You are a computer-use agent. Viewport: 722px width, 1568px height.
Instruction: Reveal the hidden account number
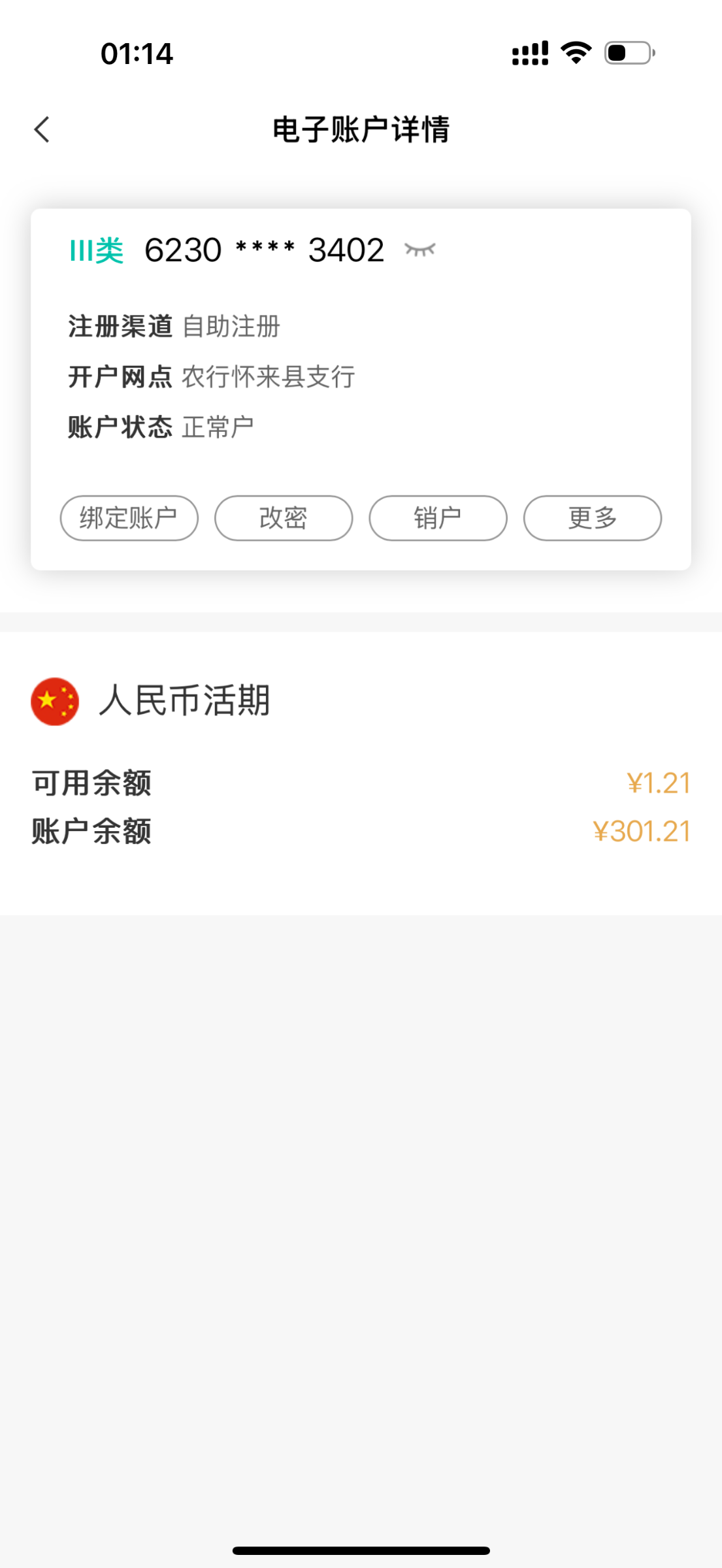(419, 250)
